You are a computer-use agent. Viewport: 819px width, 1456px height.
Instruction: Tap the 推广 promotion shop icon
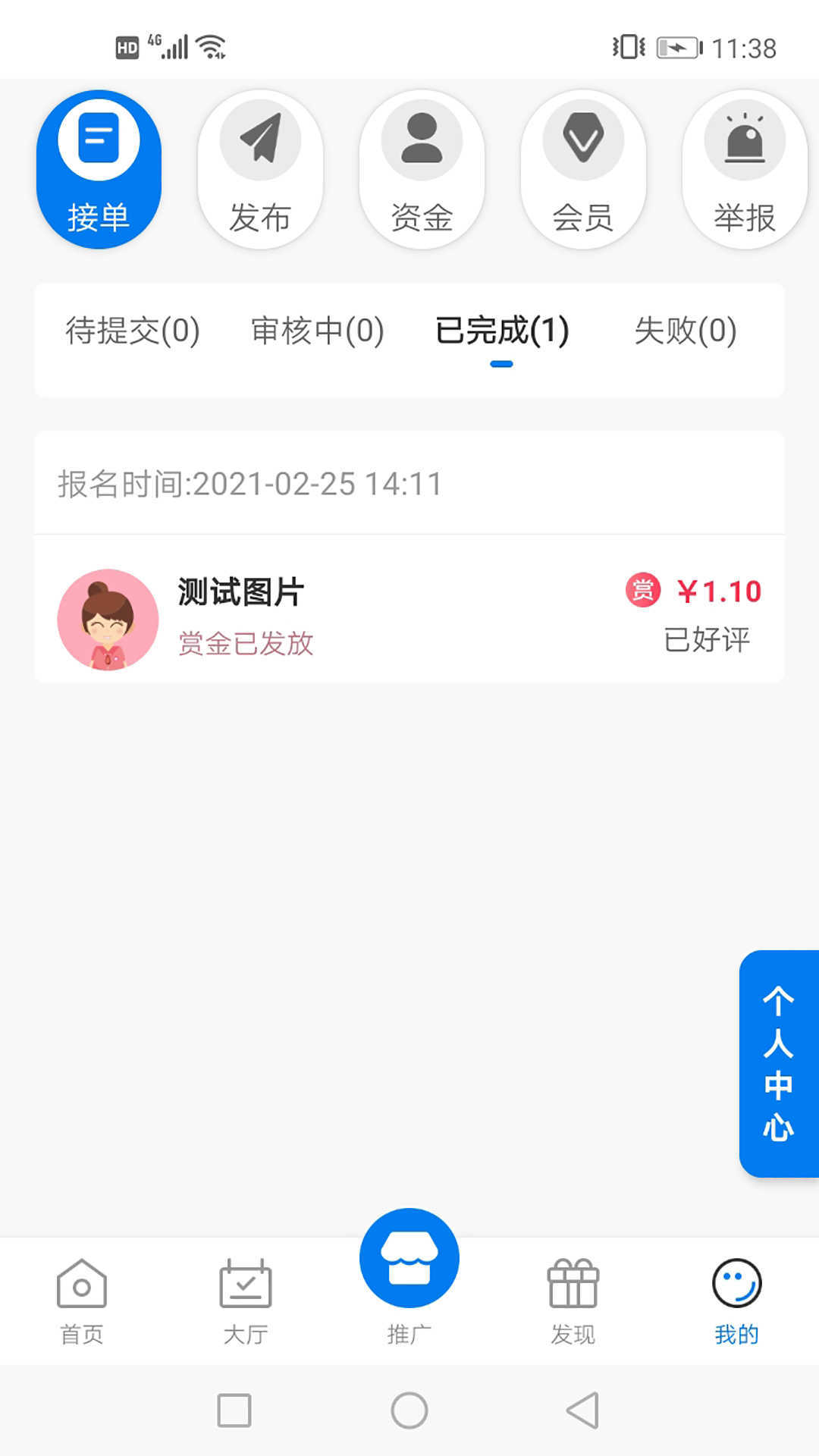(x=409, y=1257)
